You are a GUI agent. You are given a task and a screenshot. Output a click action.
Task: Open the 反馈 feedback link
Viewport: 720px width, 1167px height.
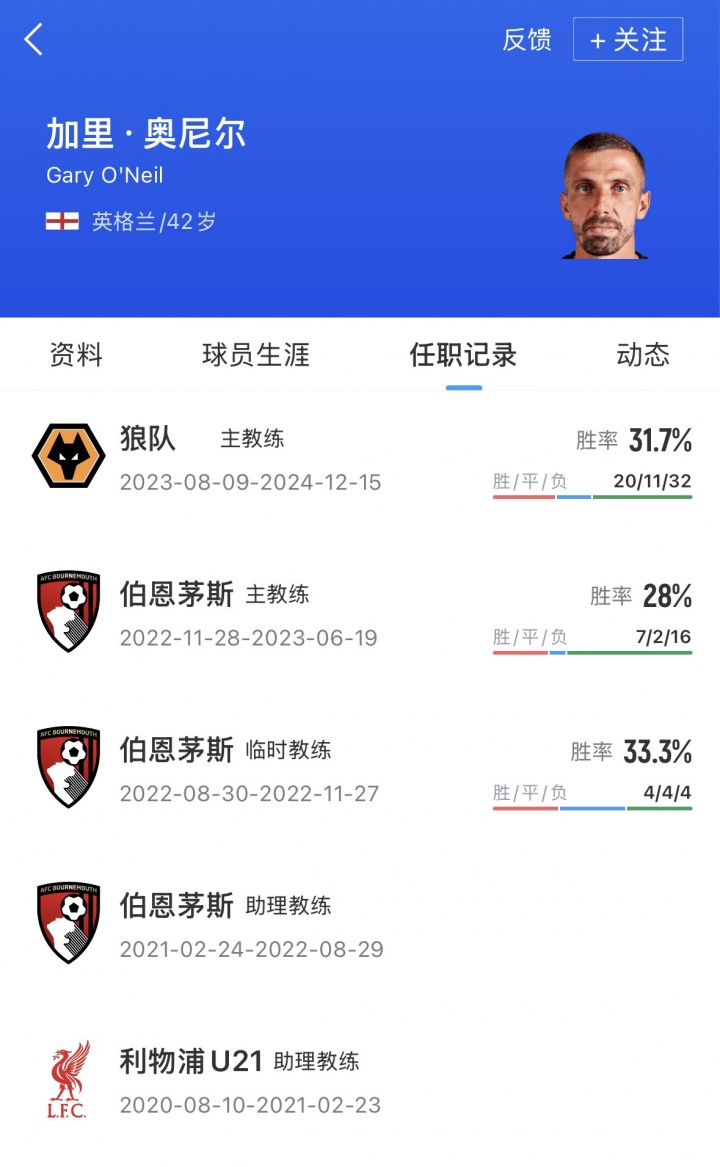[x=528, y=41]
